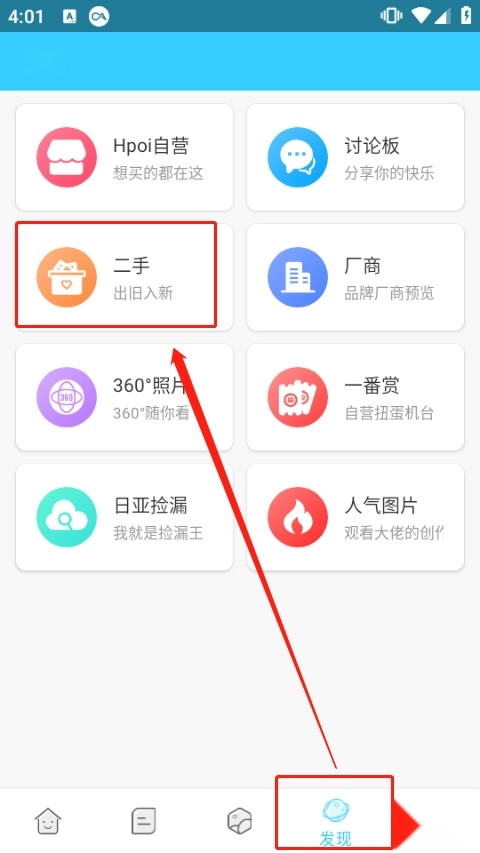Open the 讨论板 discussion board
Image resolution: width=480 pixels, height=853 pixels.
tap(355, 157)
